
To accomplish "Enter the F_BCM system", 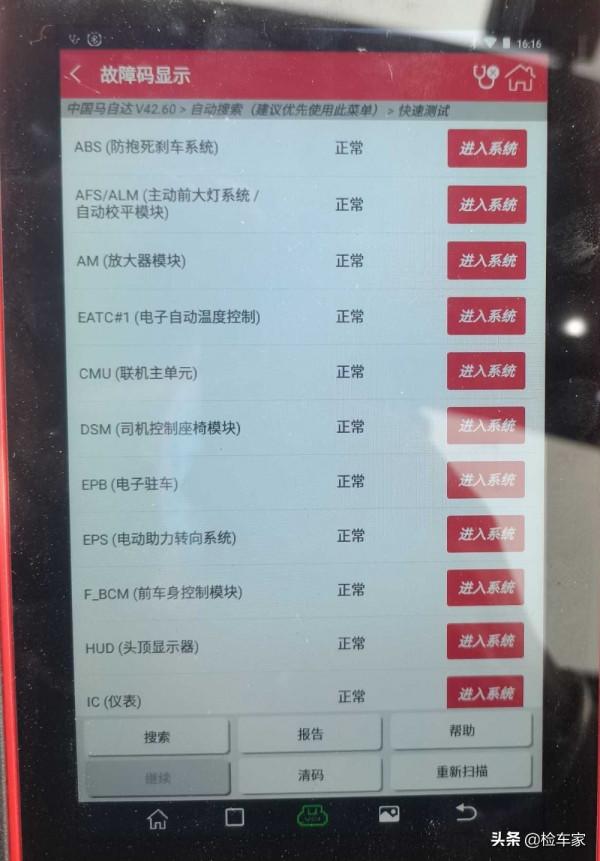I will pyautogui.click(x=486, y=588).
